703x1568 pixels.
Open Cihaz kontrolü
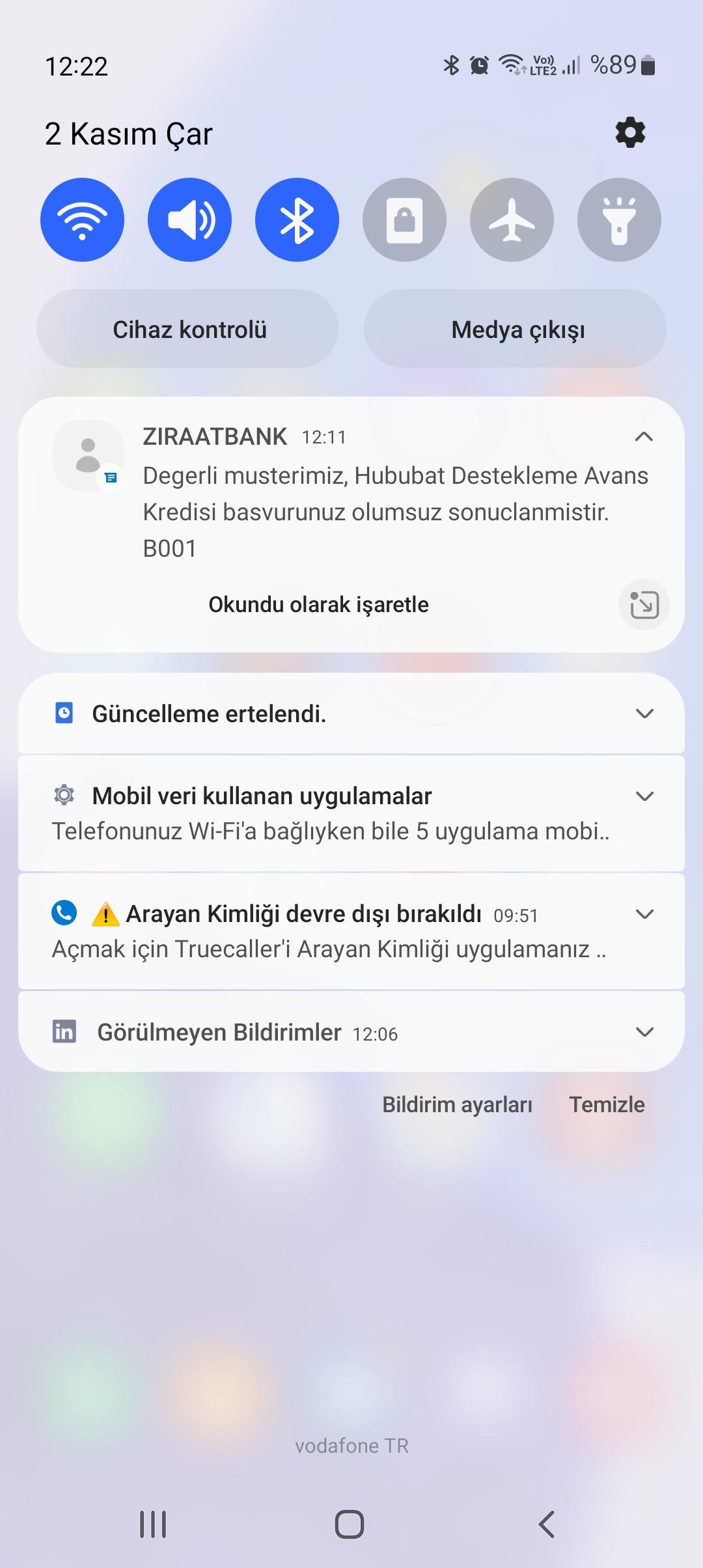(188, 329)
